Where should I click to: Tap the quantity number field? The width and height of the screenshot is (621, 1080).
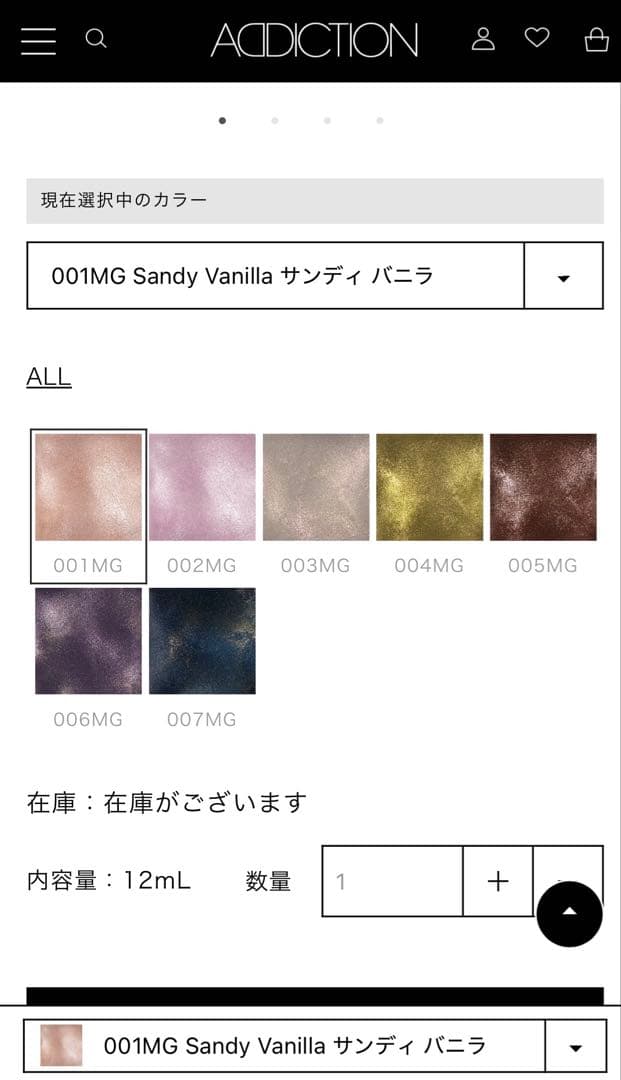pos(392,881)
